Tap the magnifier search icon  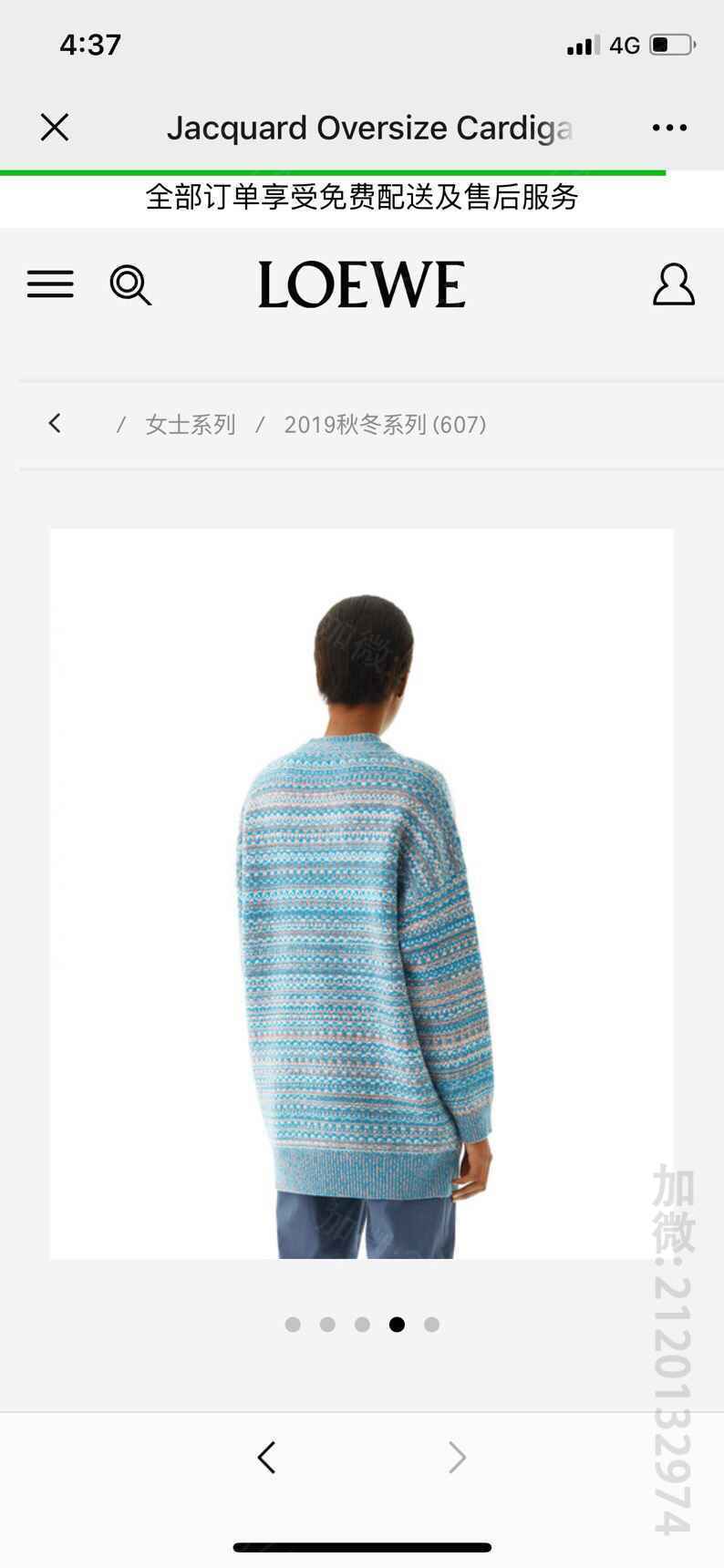pyautogui.click(x=130, y=285)
